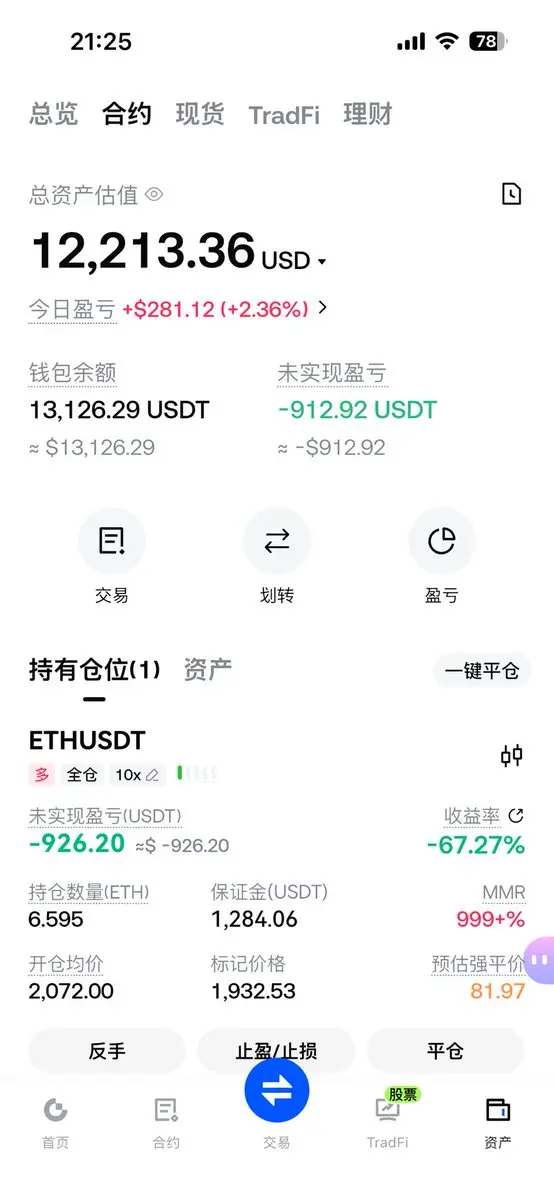554x1200 pixels.
Task: Switch to the 理财 tab
Action: pyautogui.click(x=368, y=114)
